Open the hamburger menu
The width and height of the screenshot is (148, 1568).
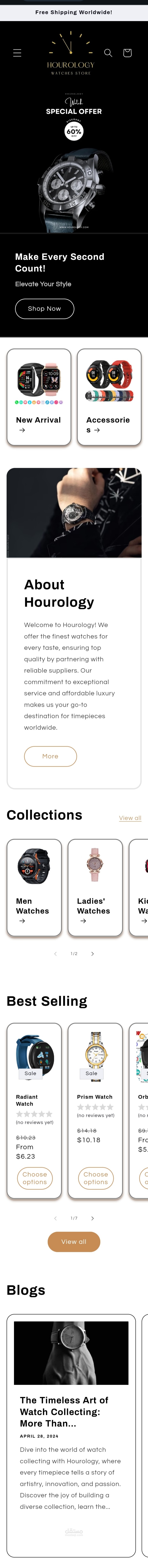[17, 53]
